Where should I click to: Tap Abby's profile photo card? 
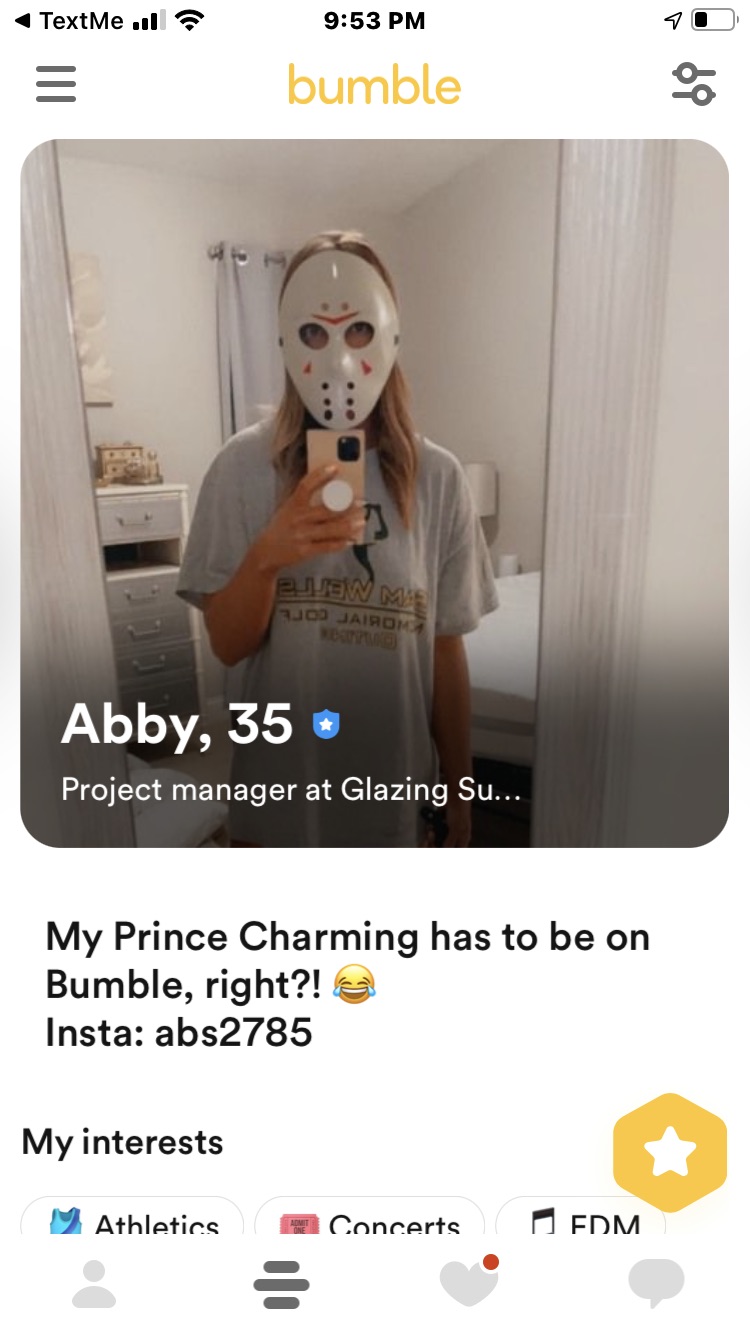coord(374,493)
